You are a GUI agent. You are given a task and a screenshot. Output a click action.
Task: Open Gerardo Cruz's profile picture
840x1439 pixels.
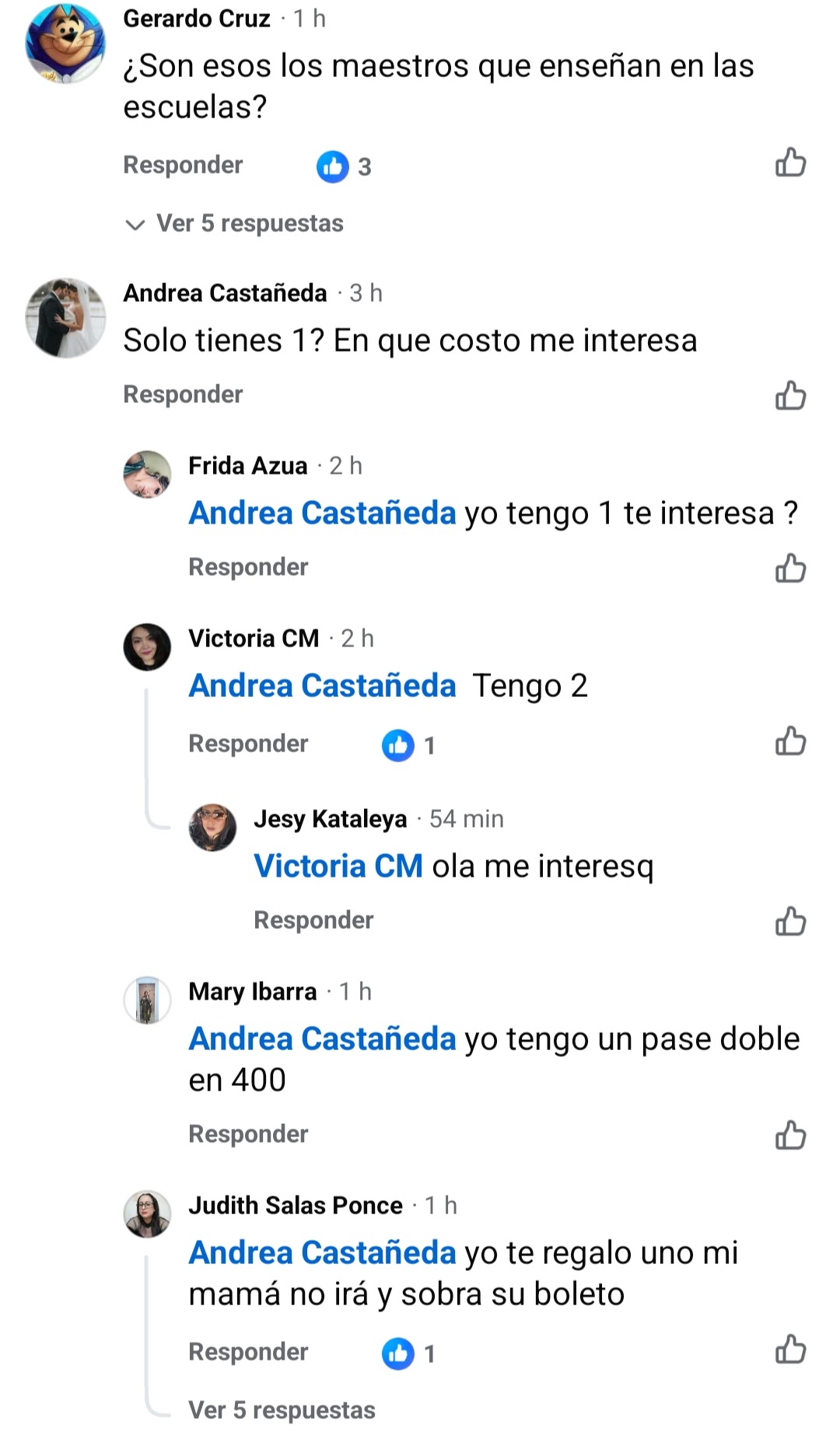pos(65,44)
